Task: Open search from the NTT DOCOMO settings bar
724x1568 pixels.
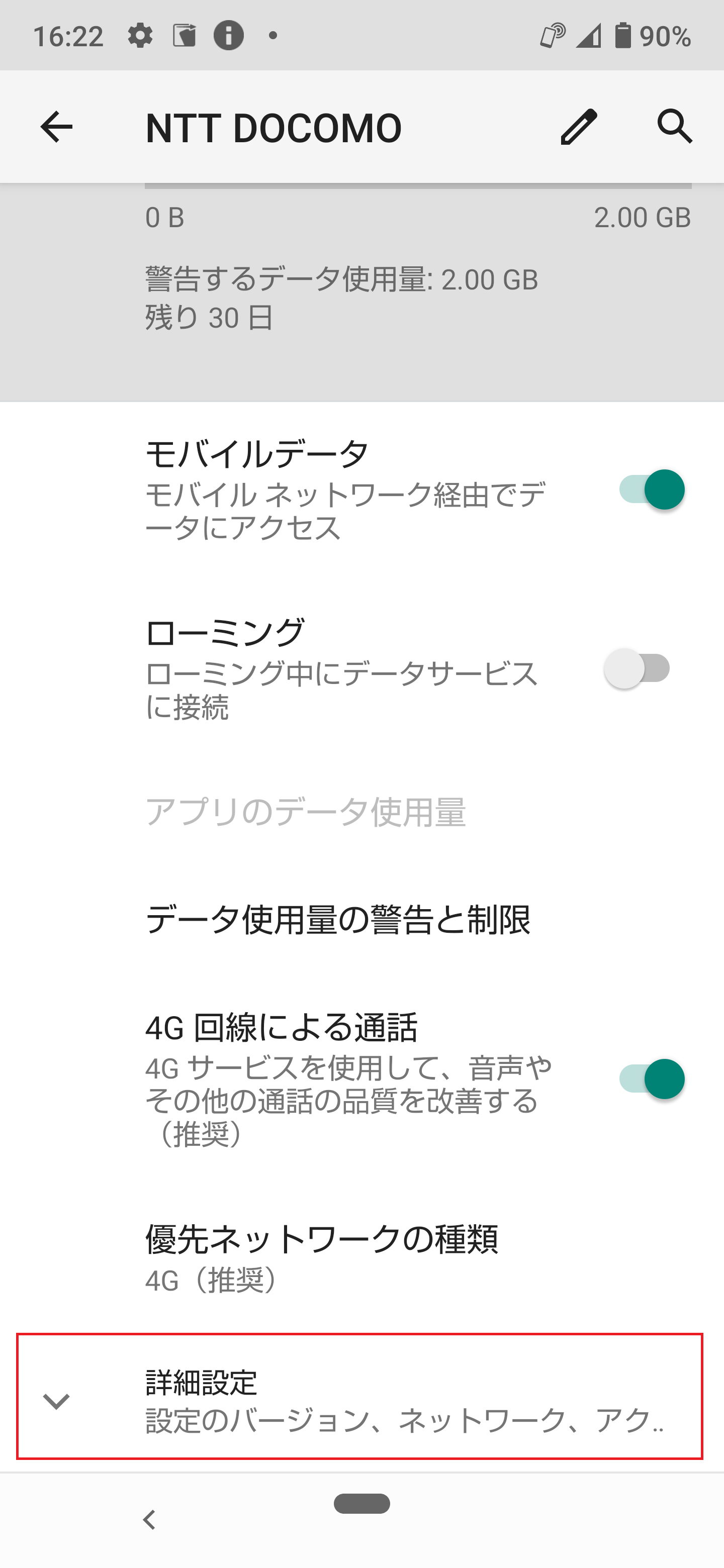Action: 675,127
